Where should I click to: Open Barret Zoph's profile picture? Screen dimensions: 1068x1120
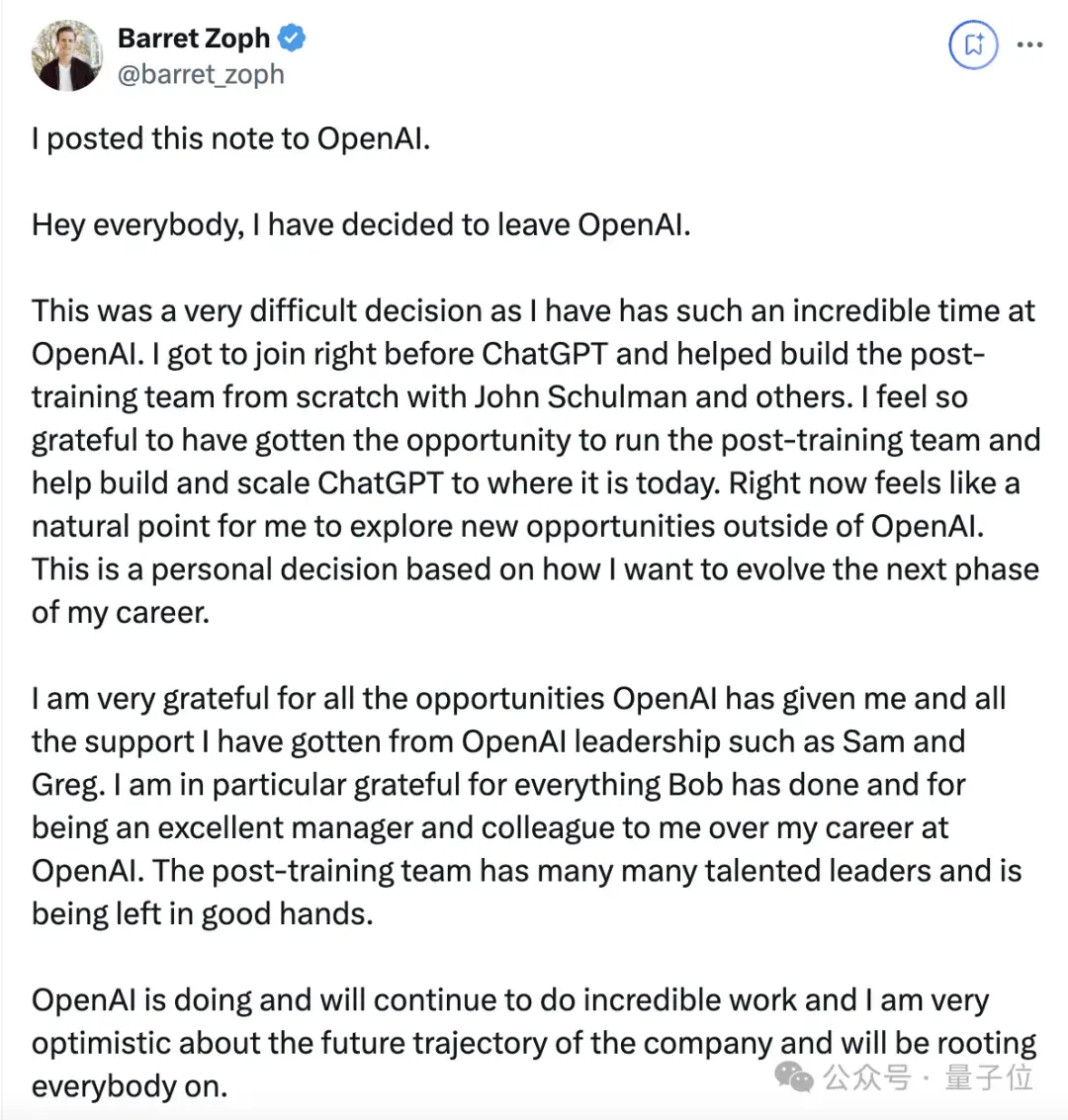click(66, 56)
